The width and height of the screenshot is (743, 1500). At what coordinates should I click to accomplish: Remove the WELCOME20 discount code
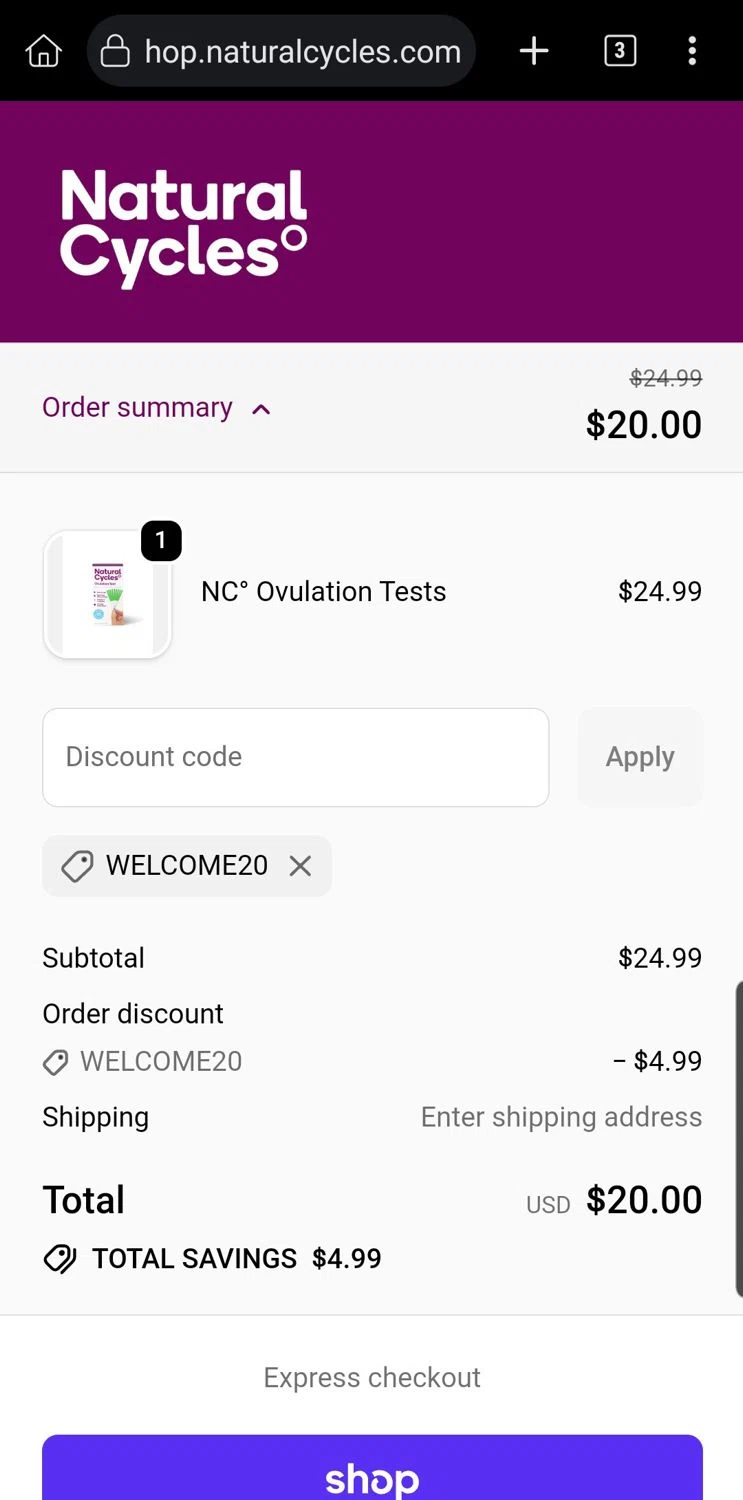point(300,866)
